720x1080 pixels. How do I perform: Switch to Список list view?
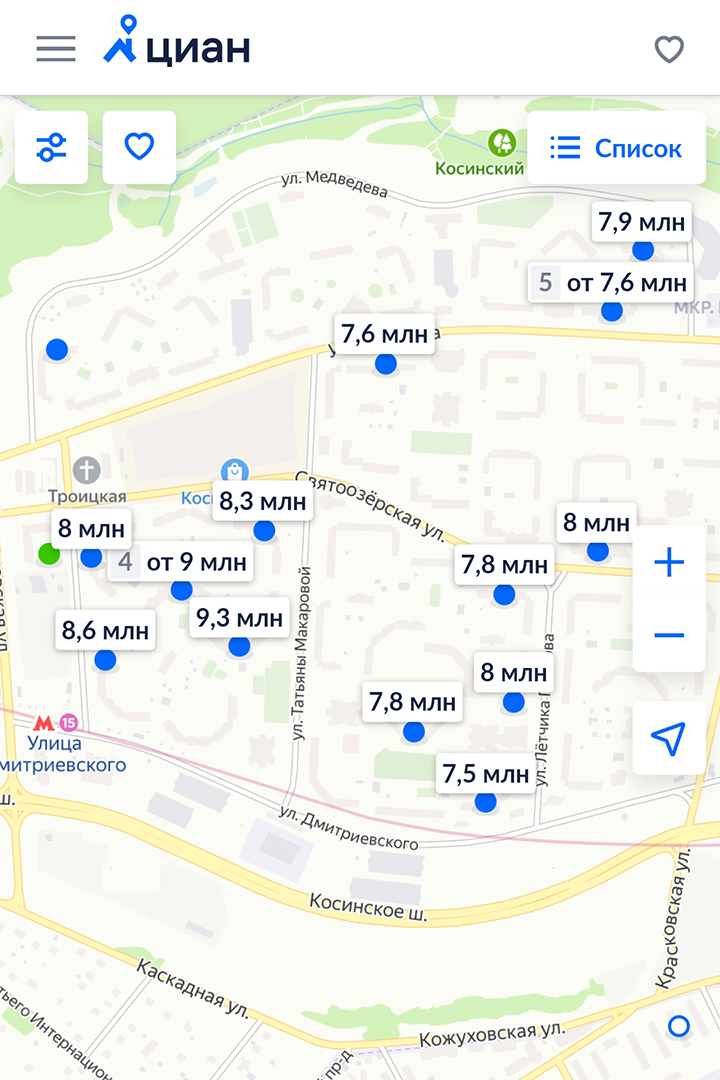(x=617, y=148)
